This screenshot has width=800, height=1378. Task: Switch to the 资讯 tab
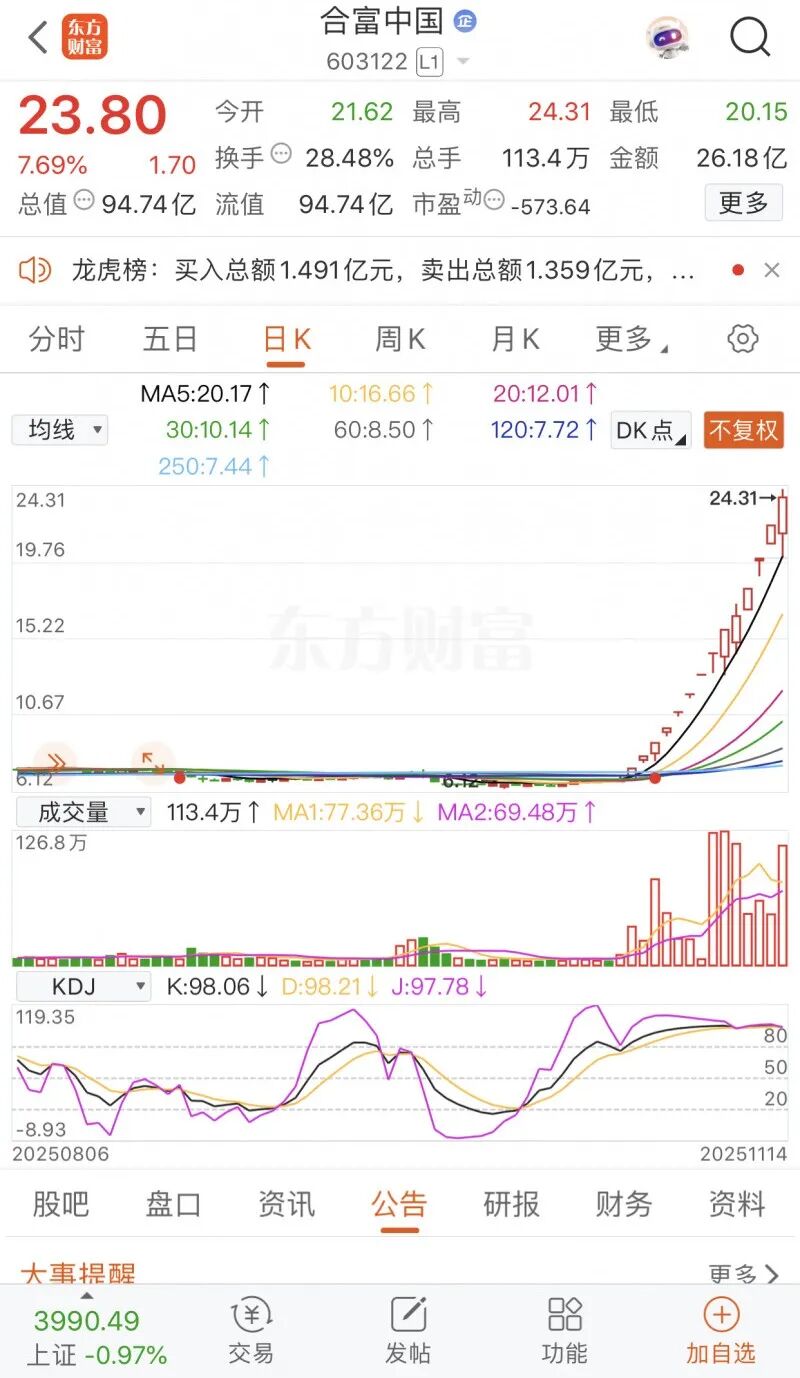click(287, 1203)
